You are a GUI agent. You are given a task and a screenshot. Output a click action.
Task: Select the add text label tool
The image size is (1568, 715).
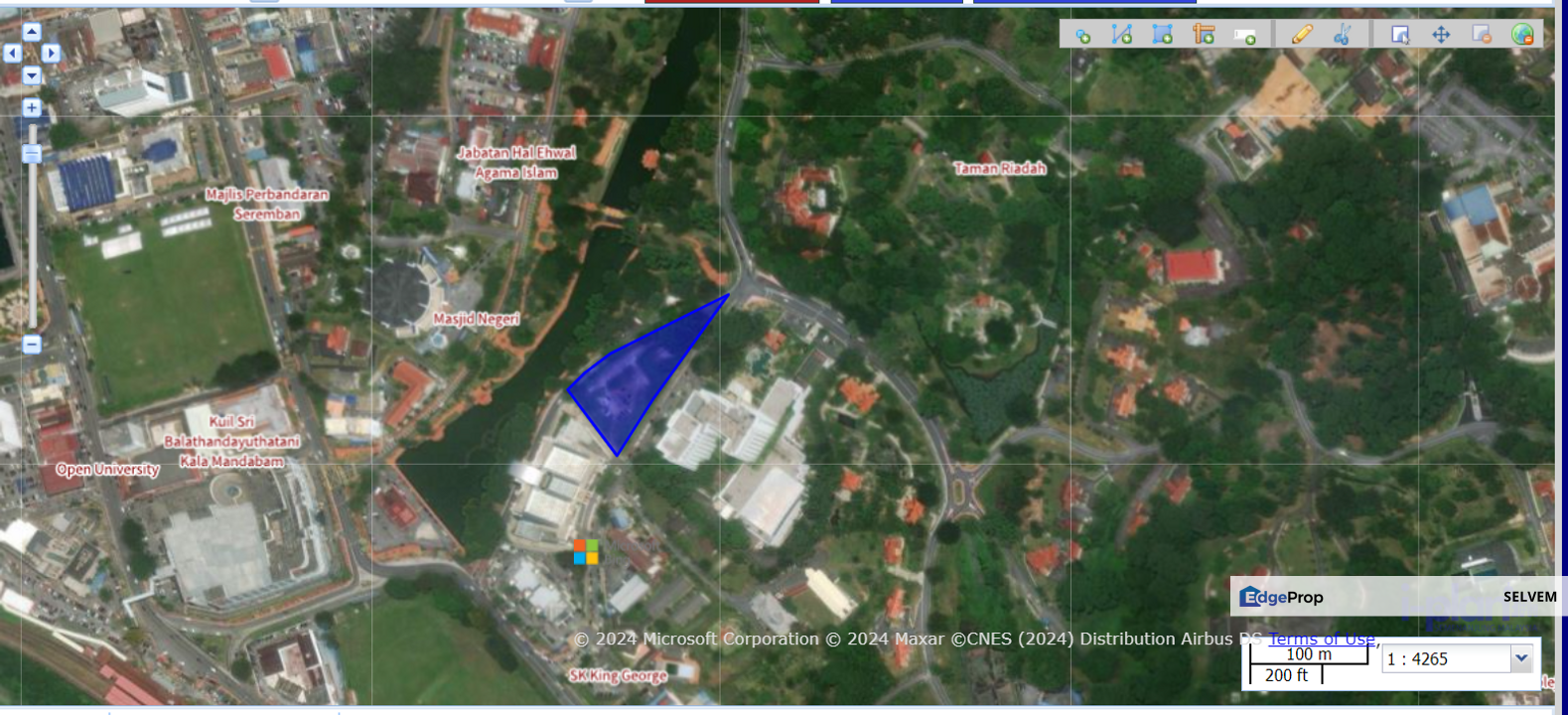click(x=1244, y=36)
